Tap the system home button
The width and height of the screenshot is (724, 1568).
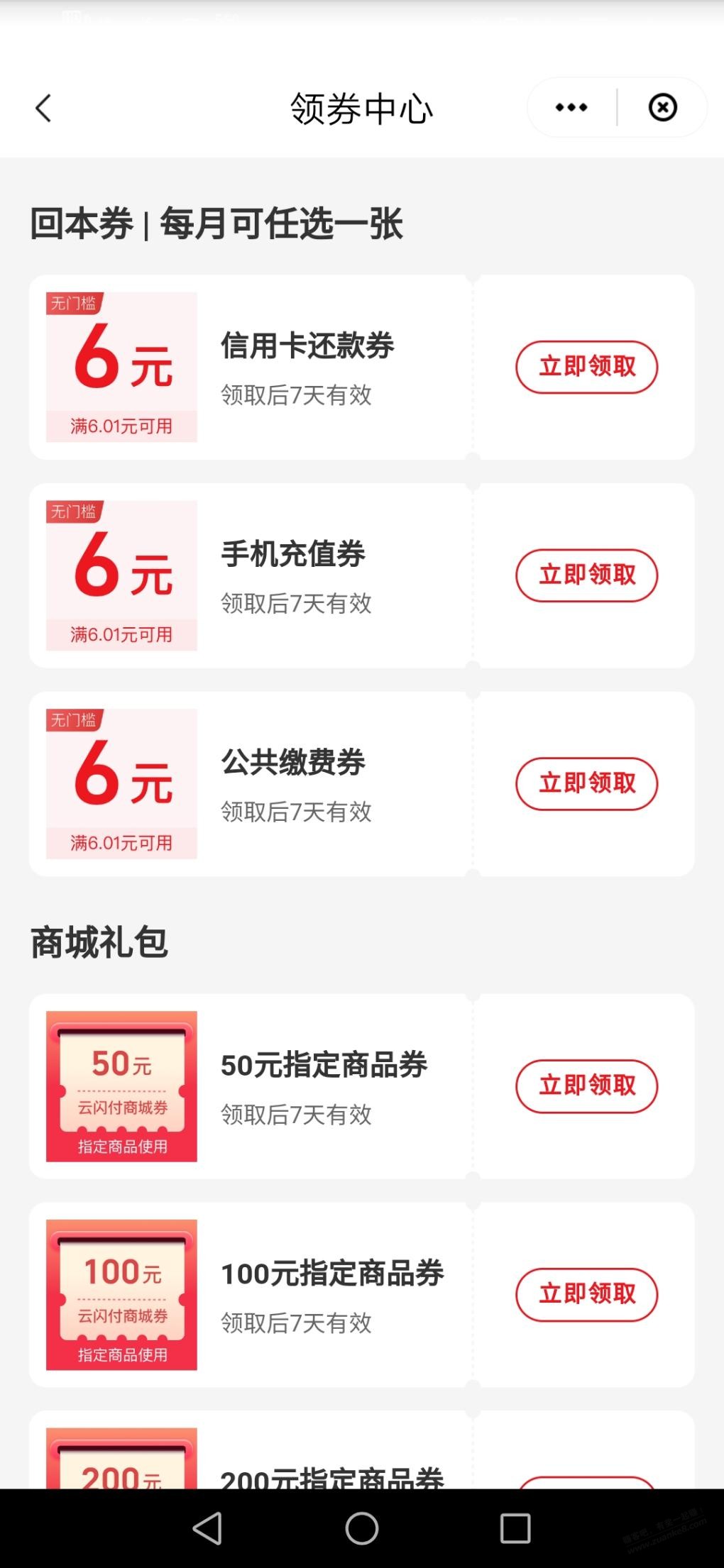(x=362, y=1528)
